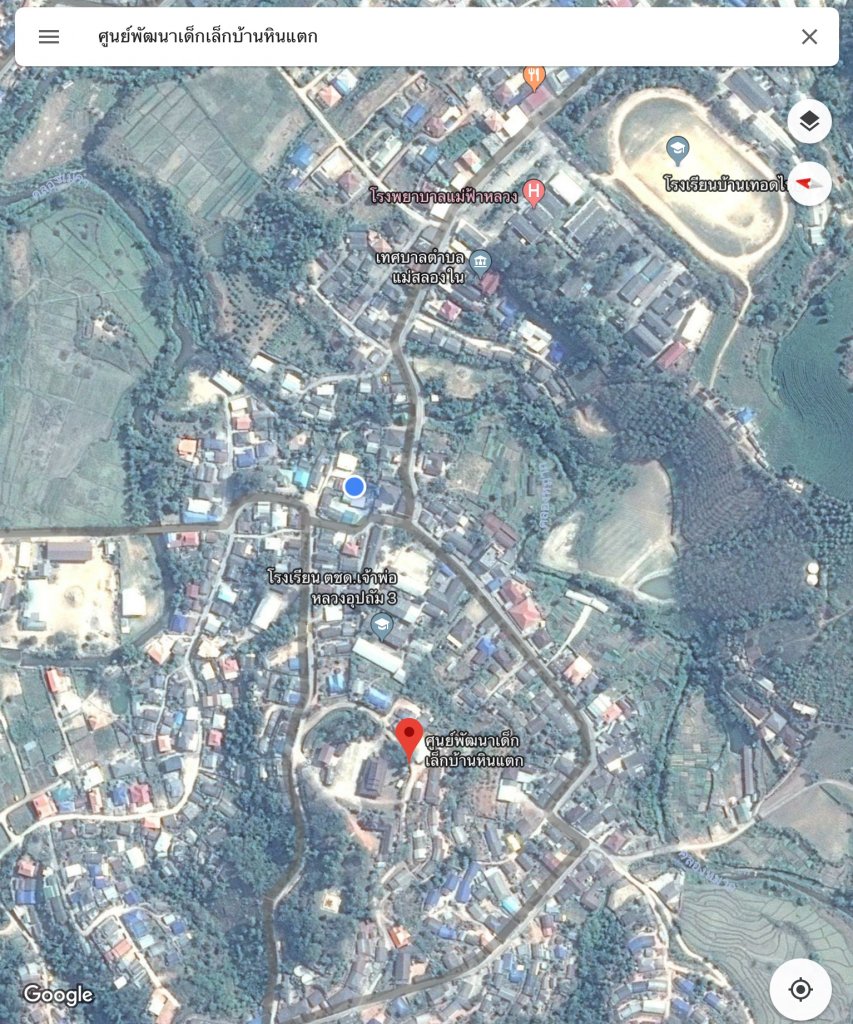This screenshot has width=853, height=1024.
Task: Open the โรงพยาบาลแม่ฟ้าหลวง hospital marker
Action: click(x=534, y=191)
